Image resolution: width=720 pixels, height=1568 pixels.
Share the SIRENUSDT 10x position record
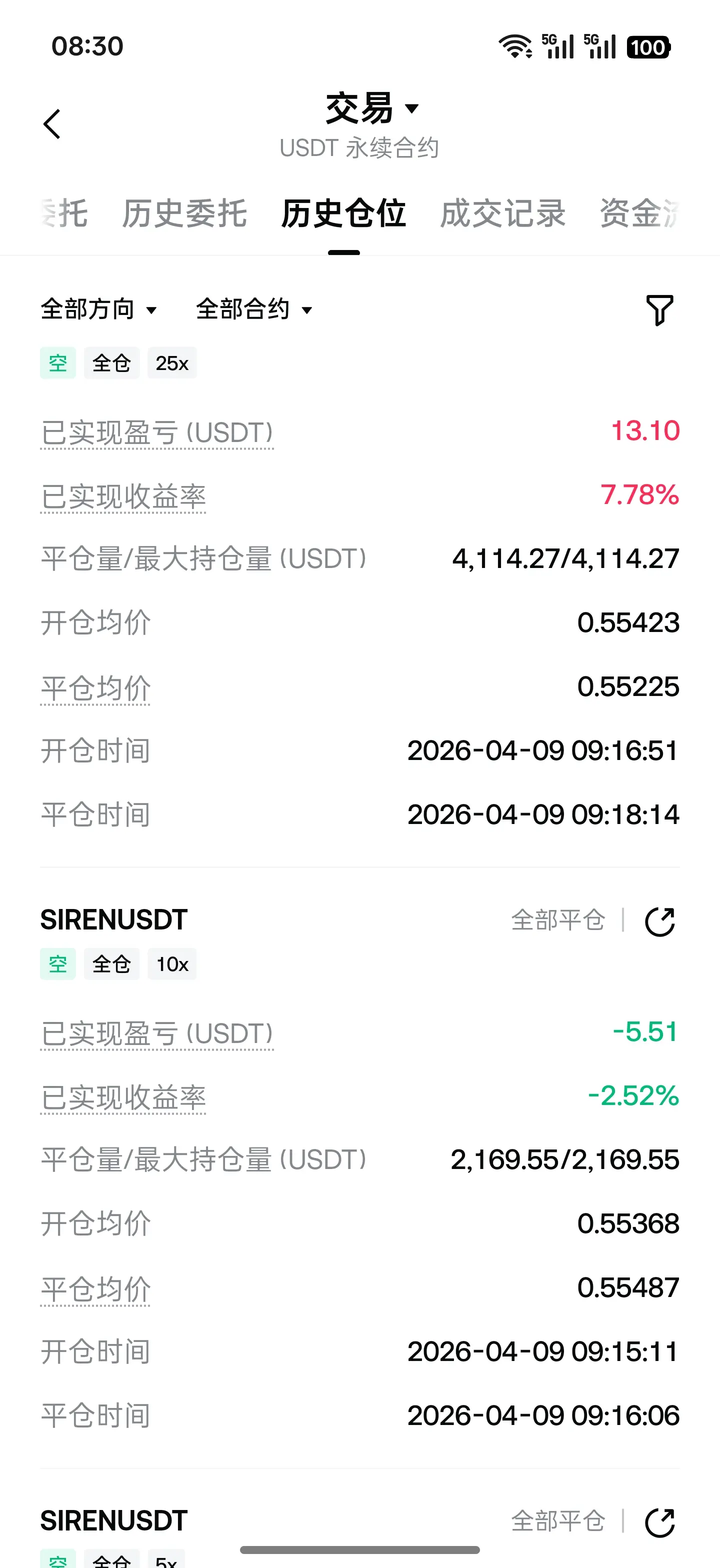point(659,921)
